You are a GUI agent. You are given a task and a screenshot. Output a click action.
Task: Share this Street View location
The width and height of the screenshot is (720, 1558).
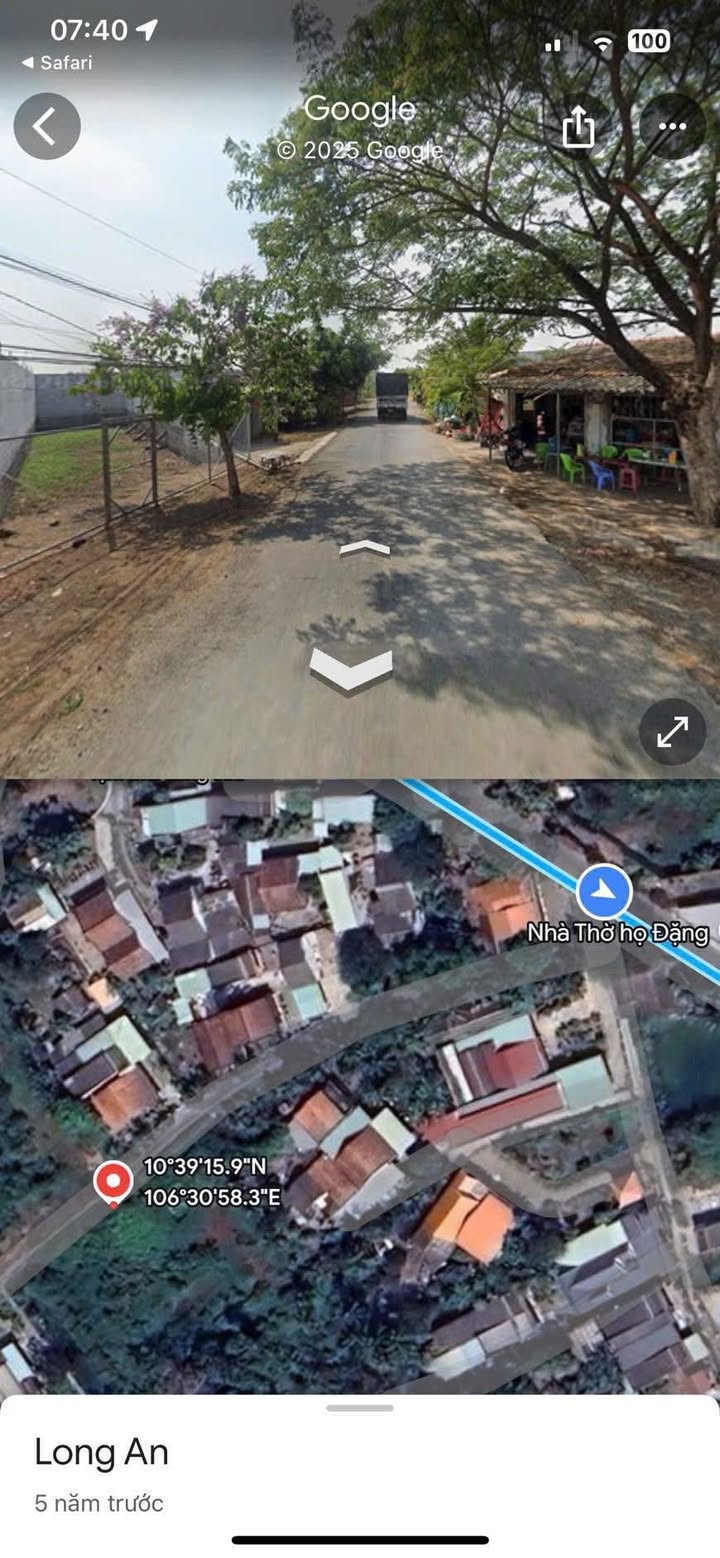(578, 127)
